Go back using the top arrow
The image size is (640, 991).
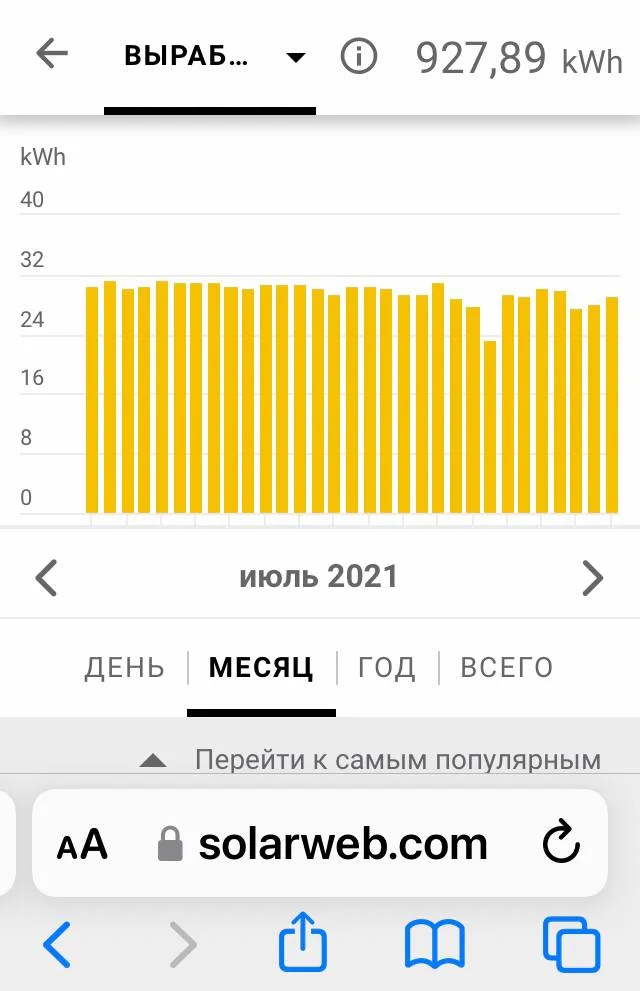point(51,54)
